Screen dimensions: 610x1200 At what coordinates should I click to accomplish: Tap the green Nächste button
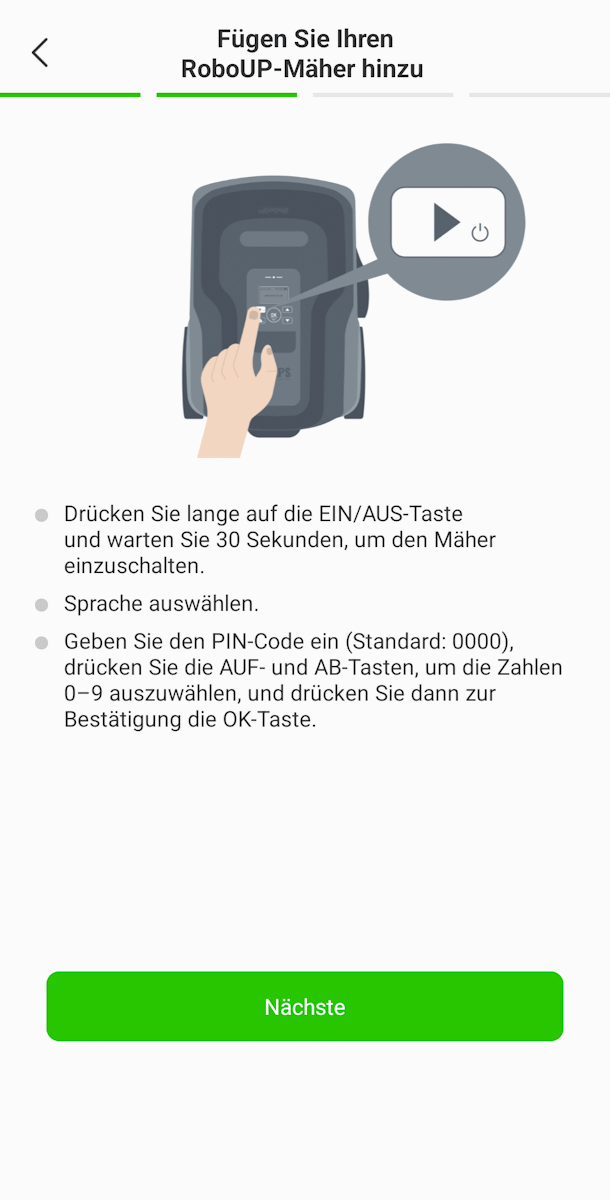coord(305,1006)
